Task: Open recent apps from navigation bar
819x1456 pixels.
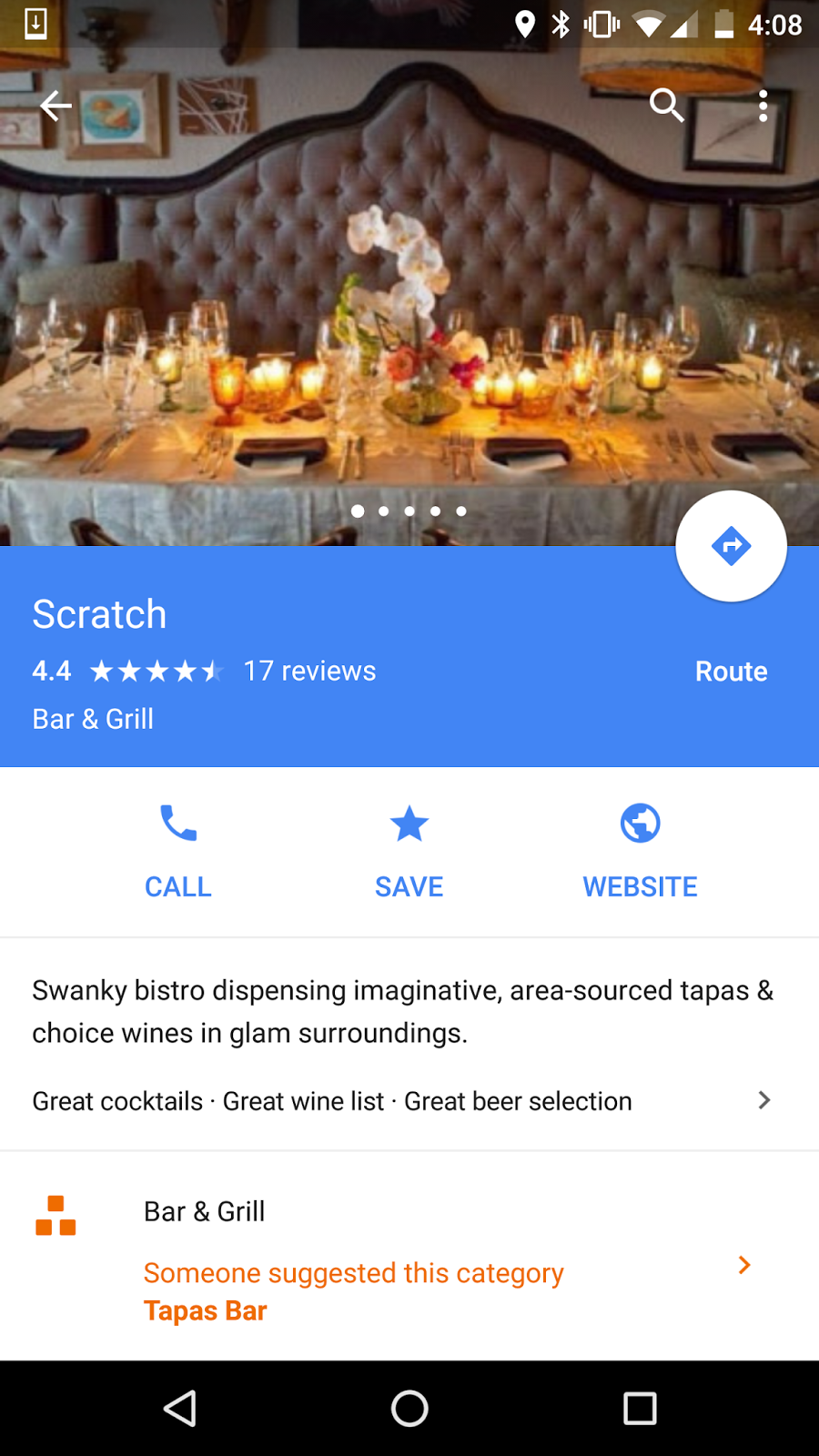Action: point(640,1409)
